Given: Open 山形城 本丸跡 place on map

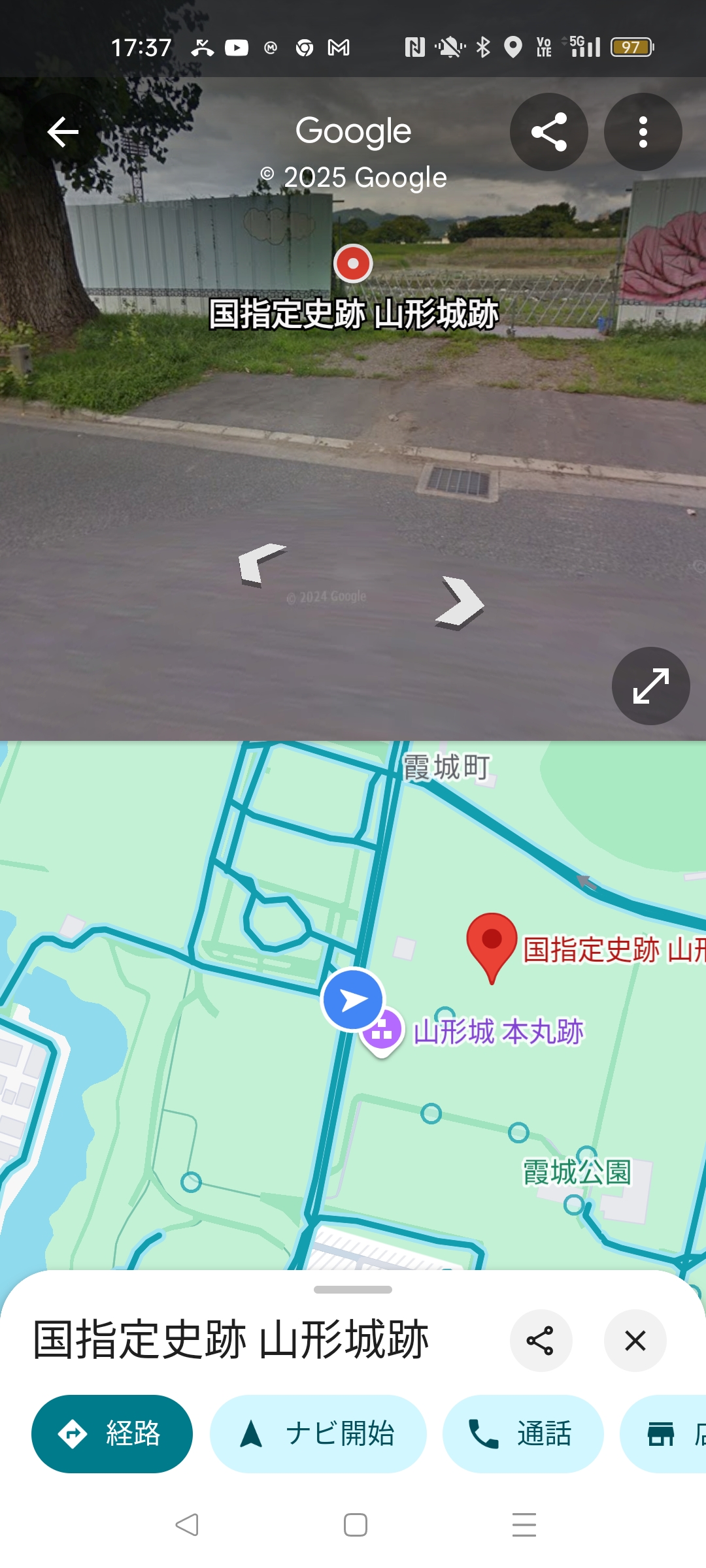Looking at the screenshot, I should (x=498, y=1032).
